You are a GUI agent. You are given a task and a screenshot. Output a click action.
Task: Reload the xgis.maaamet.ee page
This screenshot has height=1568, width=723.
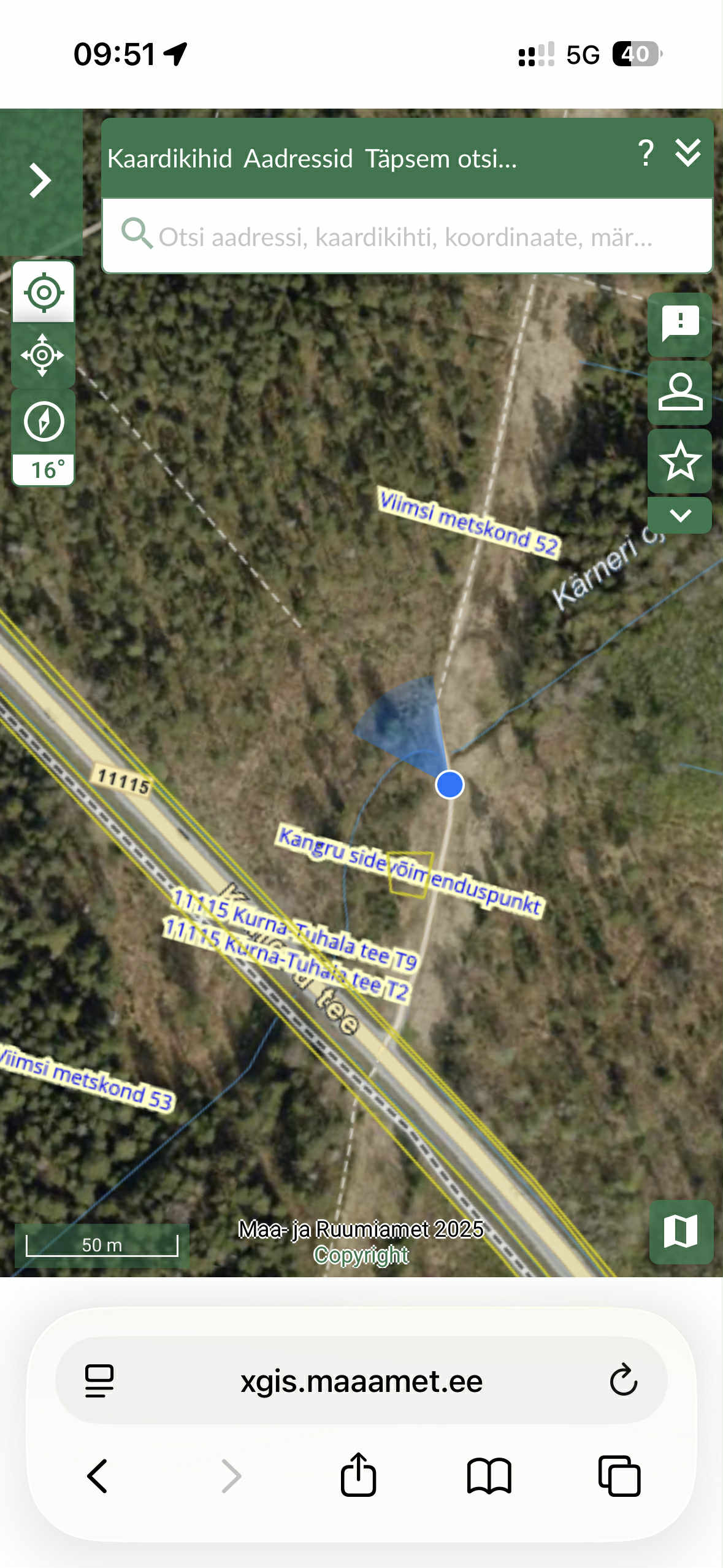623,1380
